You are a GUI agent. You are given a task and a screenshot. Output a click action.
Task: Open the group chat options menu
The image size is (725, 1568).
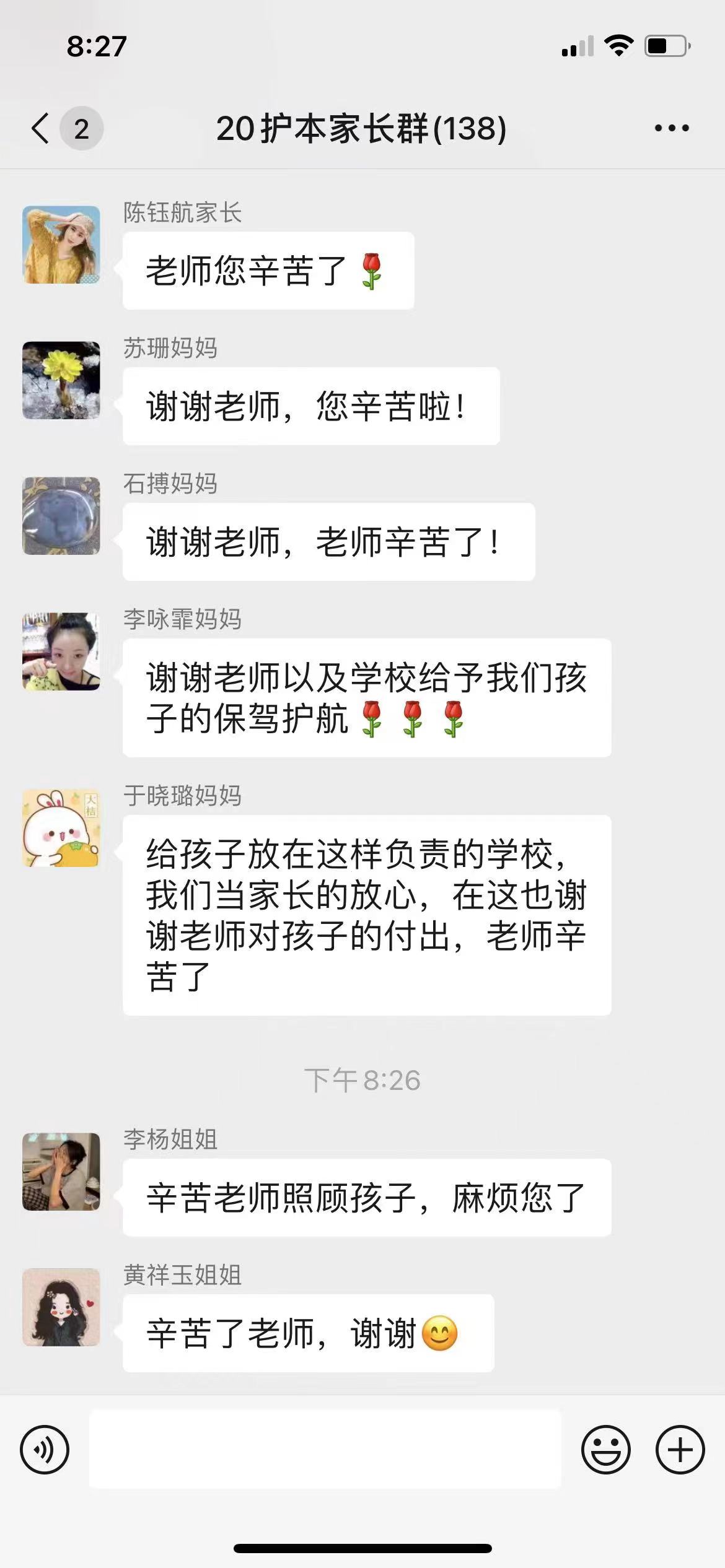click(672, 129)
